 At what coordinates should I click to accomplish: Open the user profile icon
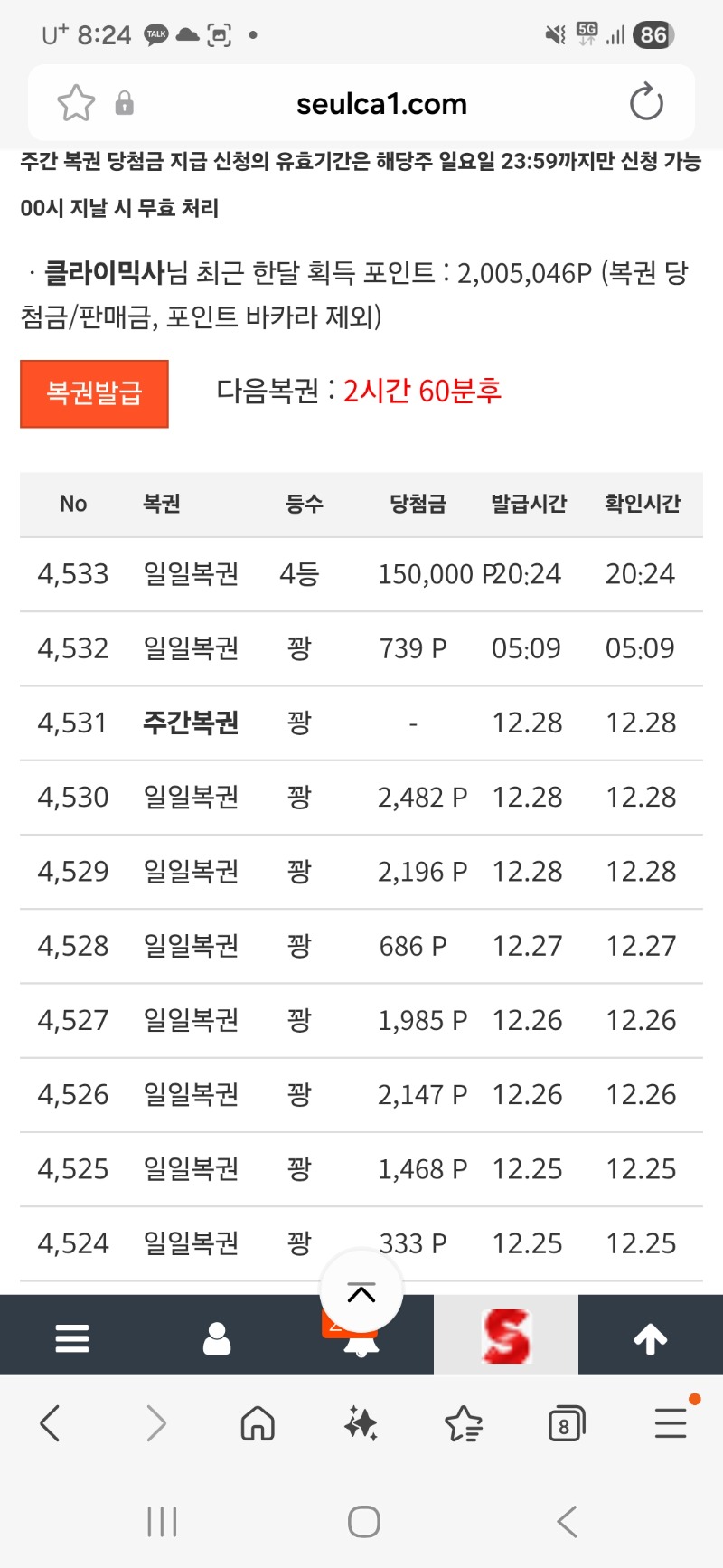click(x=217, y=1337)
